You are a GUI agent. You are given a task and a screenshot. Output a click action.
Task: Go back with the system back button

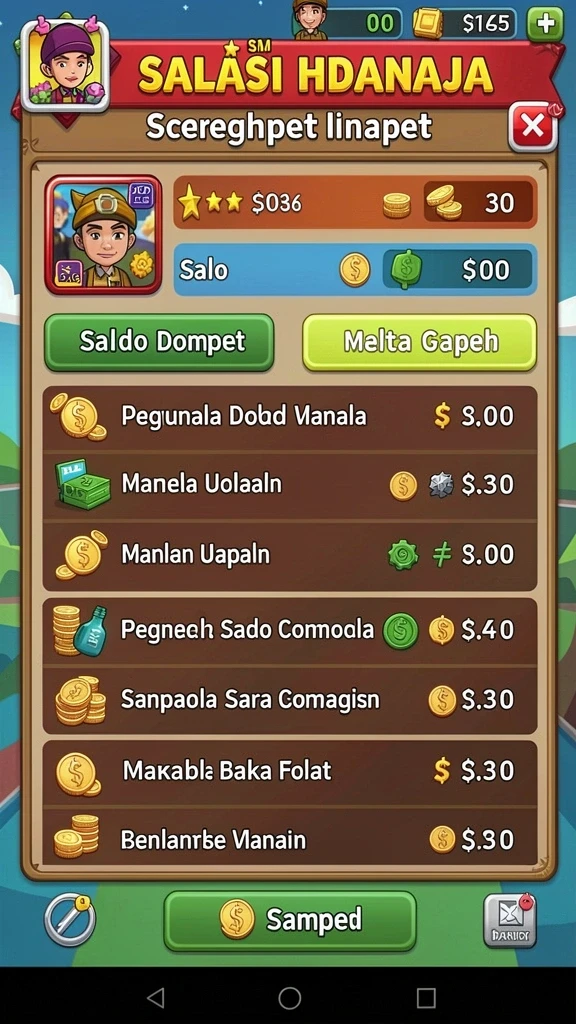tap(155, 997)
